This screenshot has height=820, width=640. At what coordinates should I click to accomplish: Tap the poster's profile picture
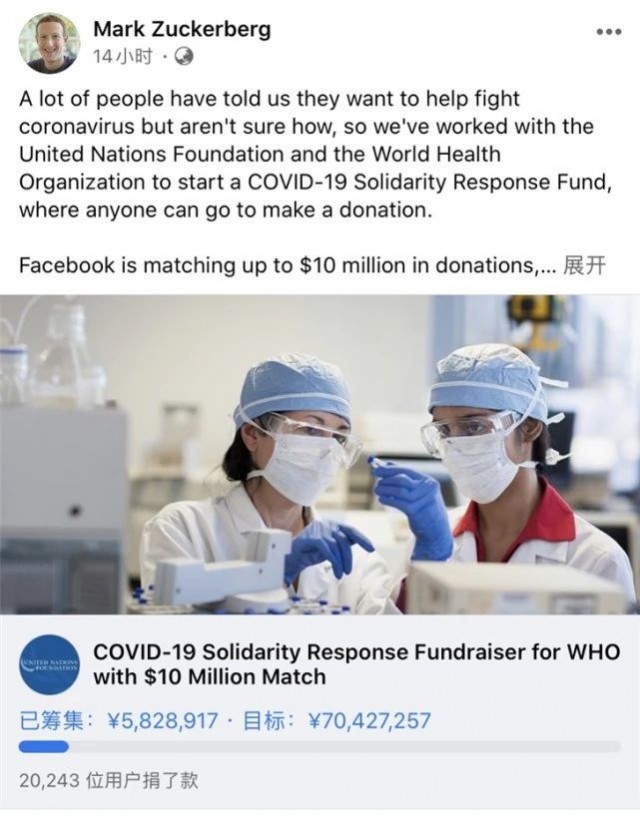click(x=48, y=43)
